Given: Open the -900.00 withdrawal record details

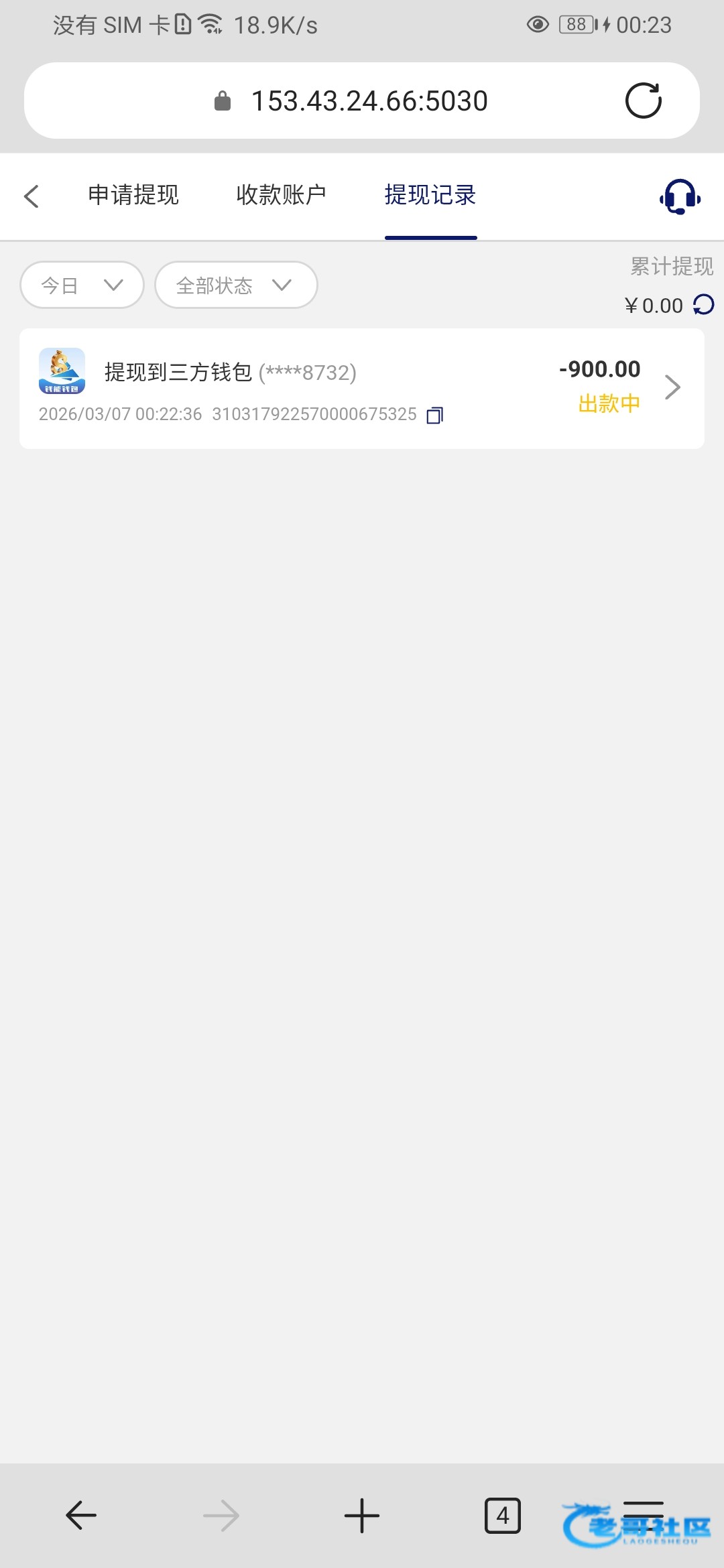Looking at the screenshot, I should [362, 389].
